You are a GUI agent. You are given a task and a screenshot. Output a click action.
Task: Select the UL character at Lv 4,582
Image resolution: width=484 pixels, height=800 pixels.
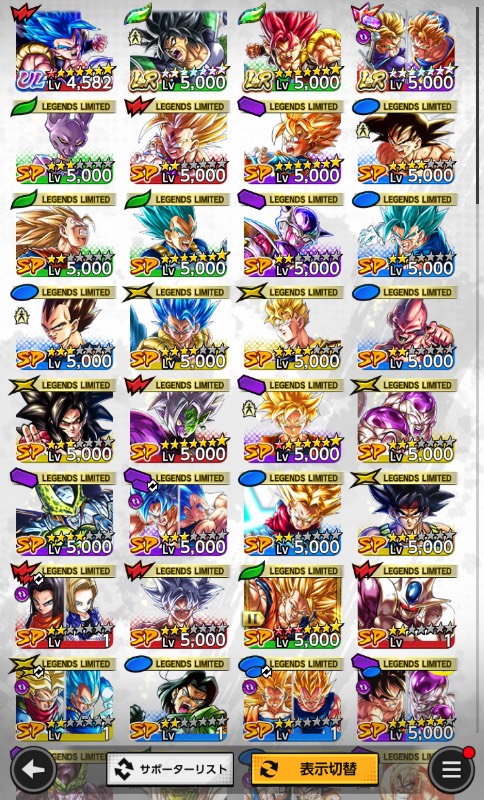coord(64,49)
